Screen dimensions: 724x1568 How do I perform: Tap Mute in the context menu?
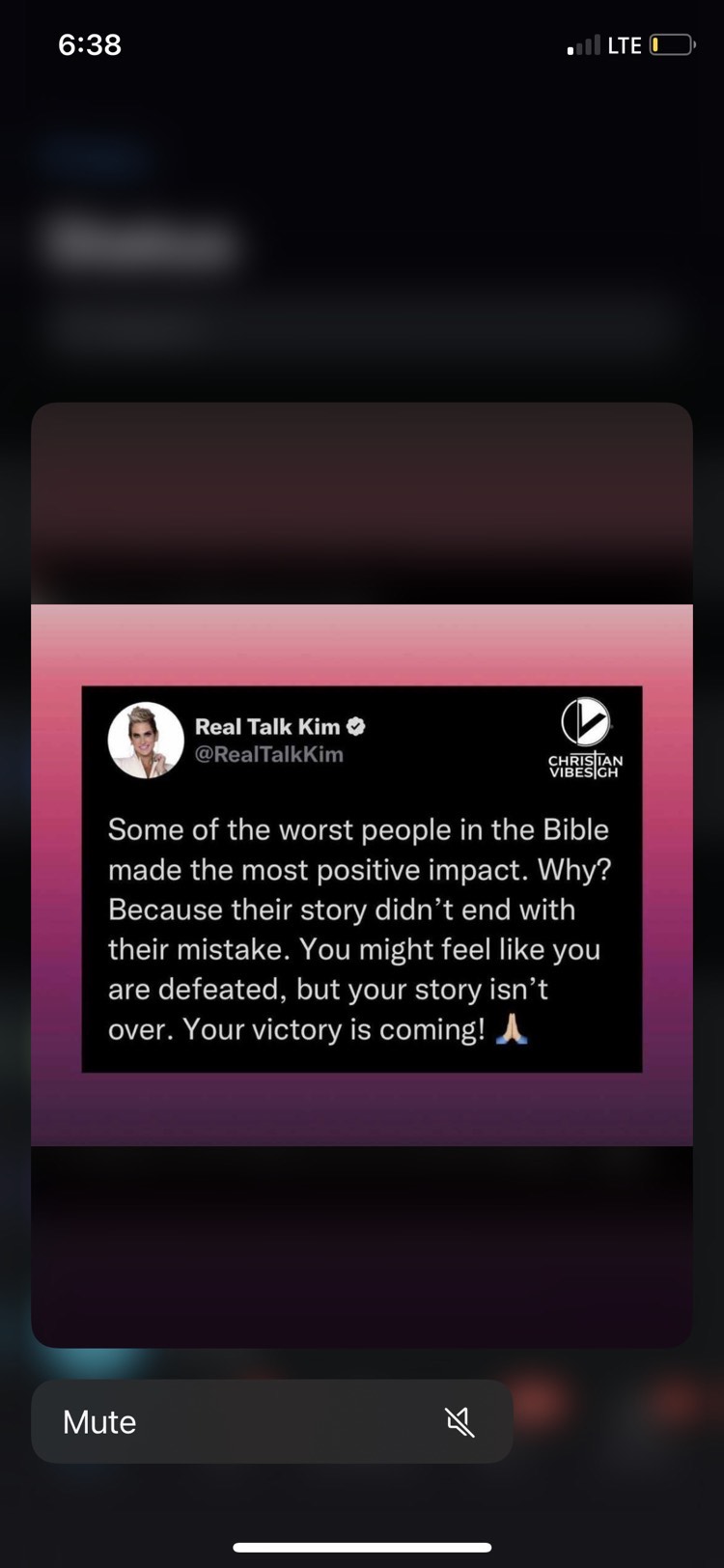tap(271, 1421)
